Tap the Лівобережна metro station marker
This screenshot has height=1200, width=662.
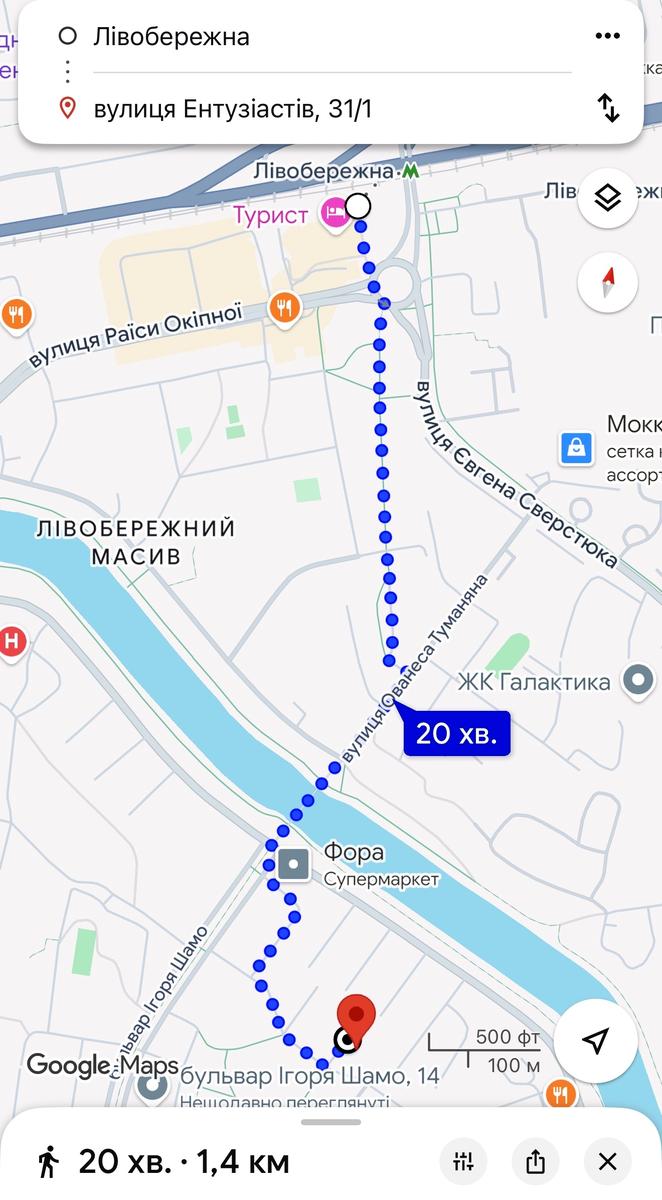click(x=410, y=172)
